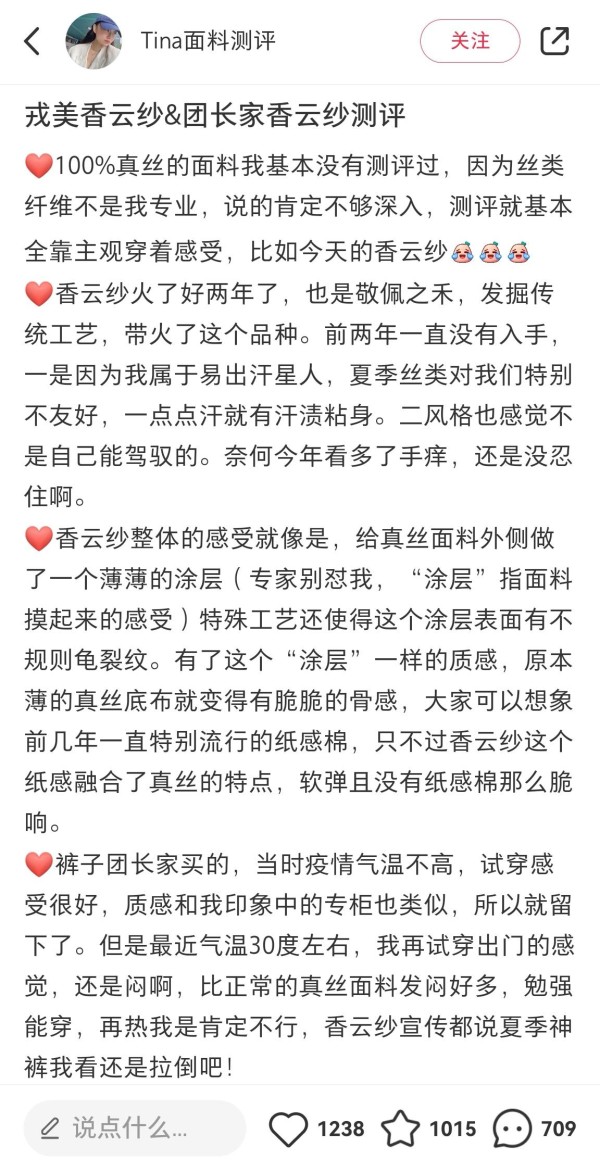Open Tina面料测评's profile avatar
This screenshot has width=600, height=1172.
point(94,41)
